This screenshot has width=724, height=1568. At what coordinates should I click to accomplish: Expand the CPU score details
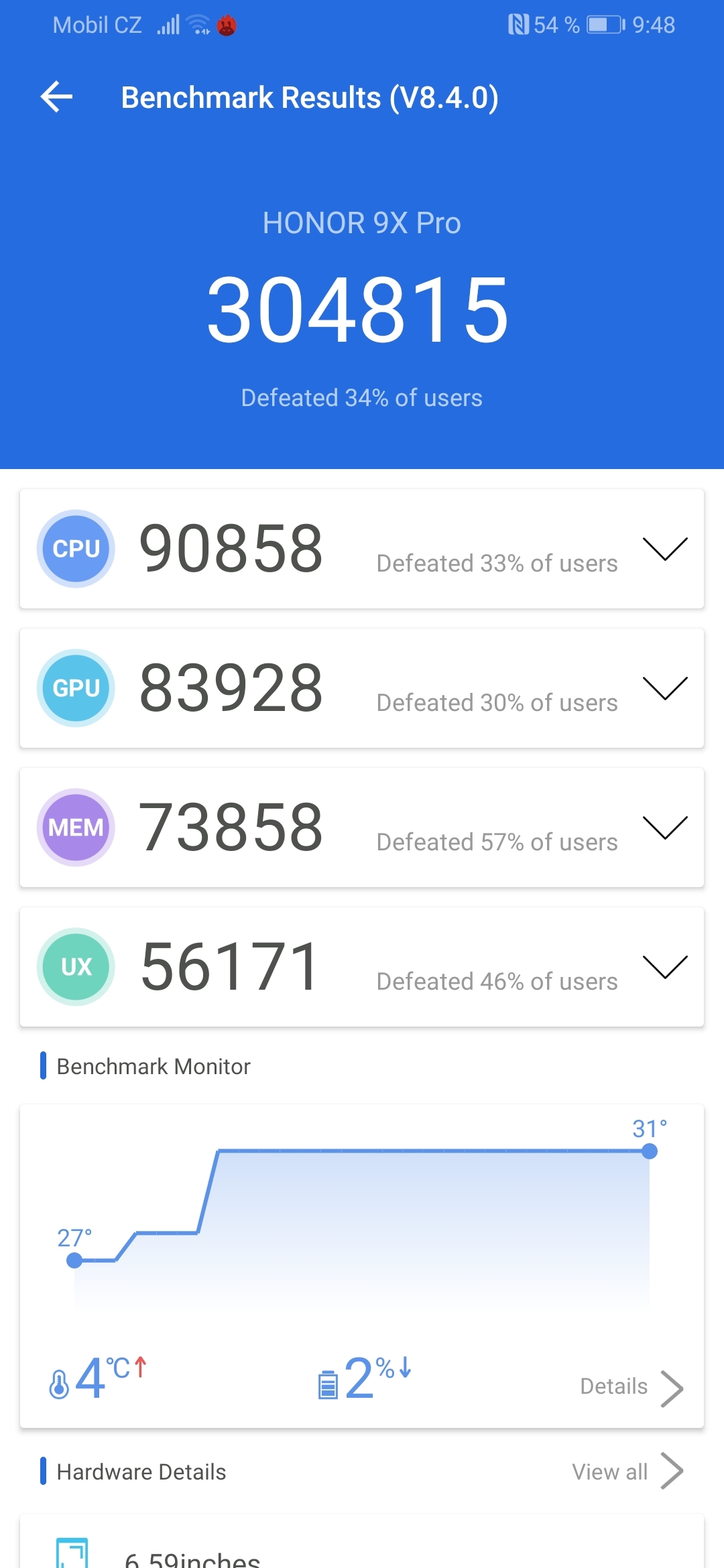coord(666,549)
